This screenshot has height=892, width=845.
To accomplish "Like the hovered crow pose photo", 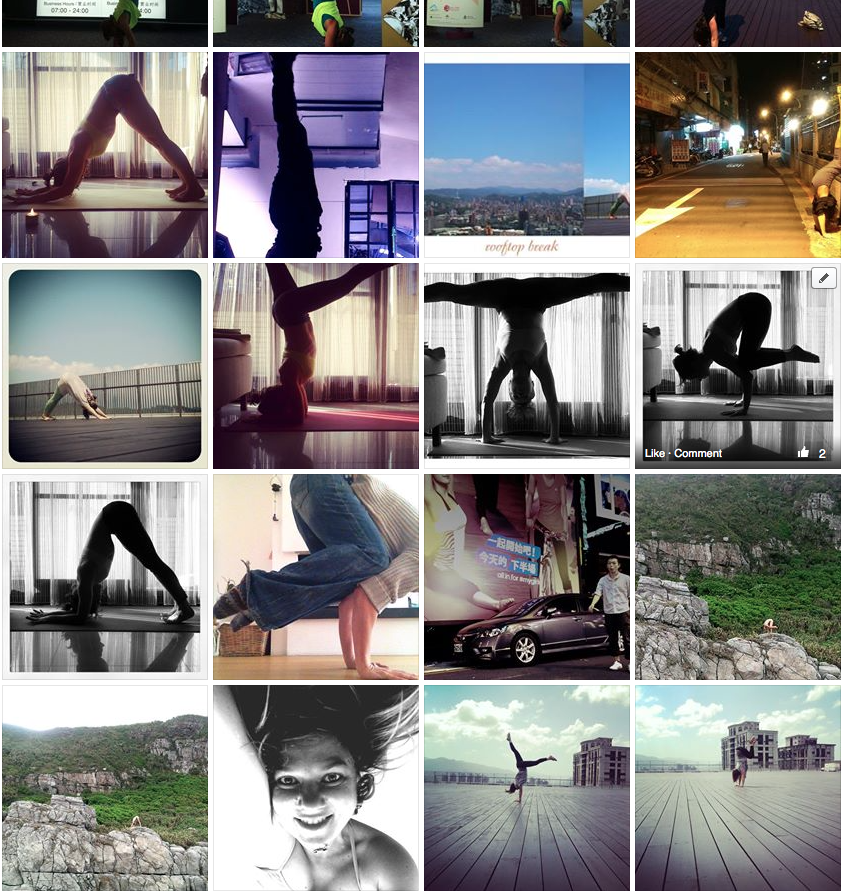I will pos(654,453).
